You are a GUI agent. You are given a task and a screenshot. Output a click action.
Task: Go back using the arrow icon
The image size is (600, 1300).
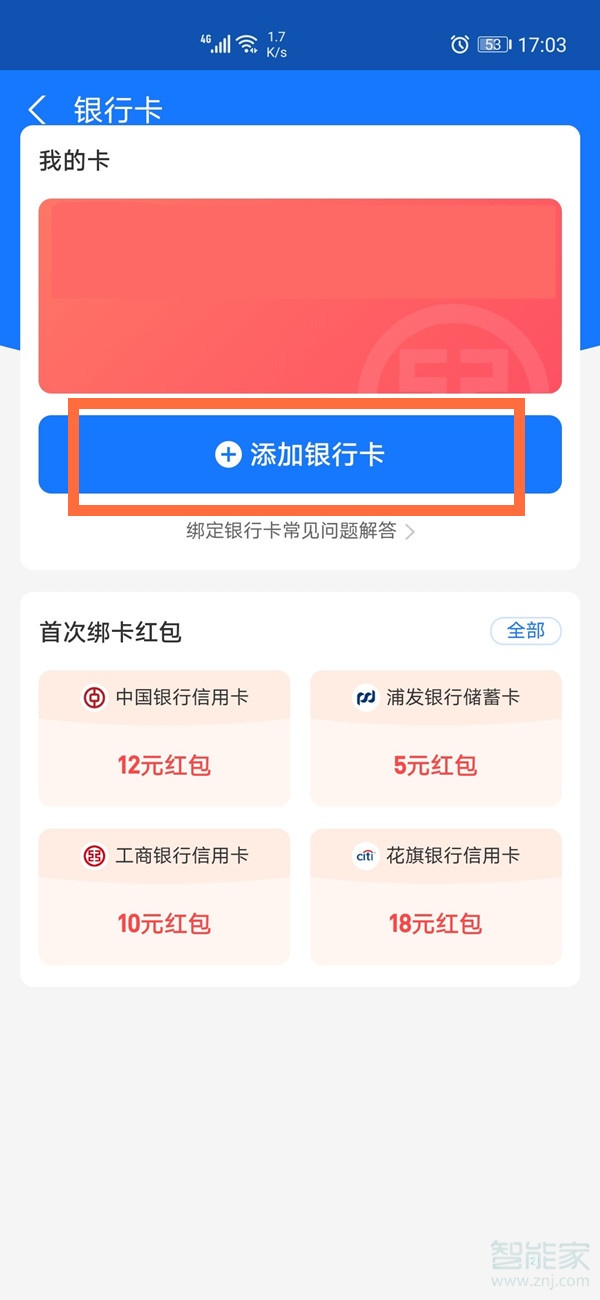click(38, 109)
